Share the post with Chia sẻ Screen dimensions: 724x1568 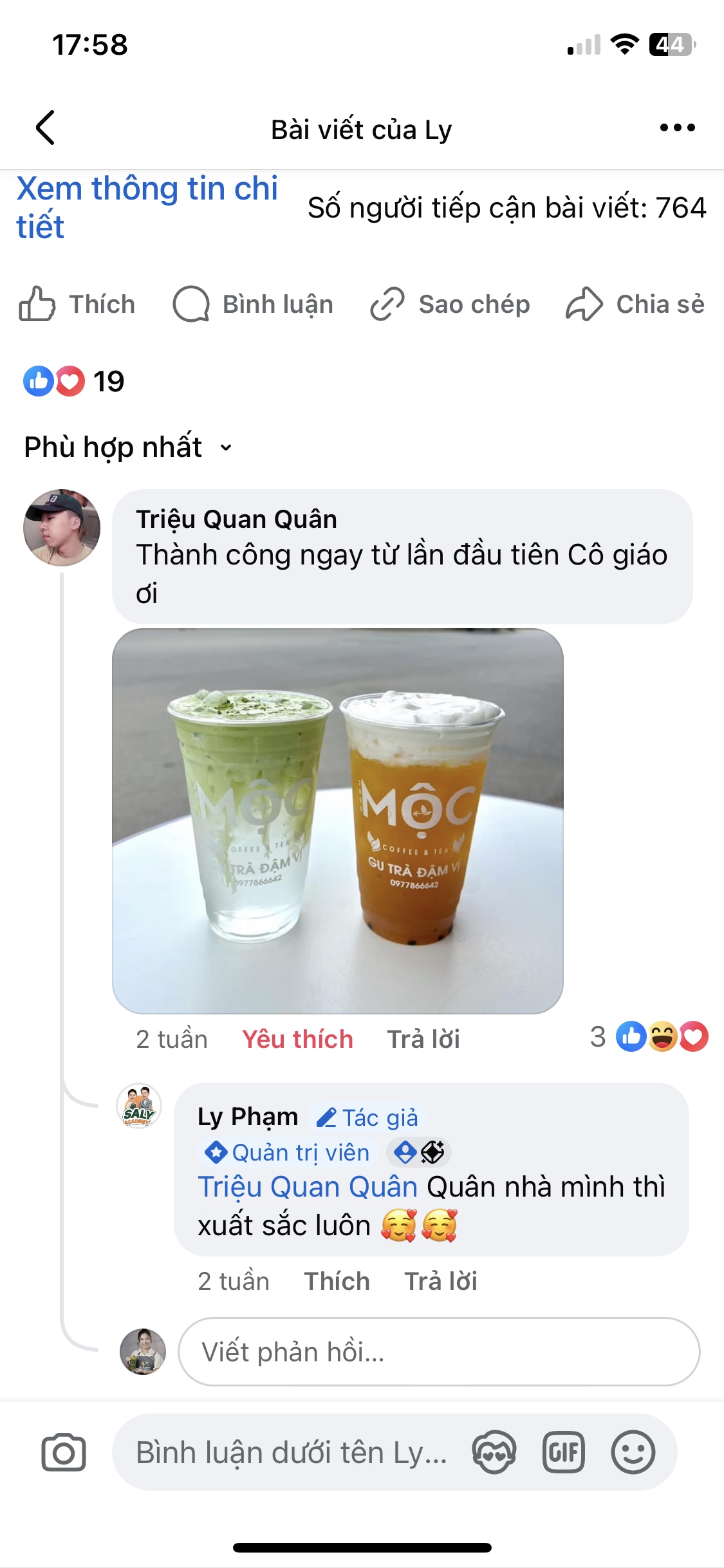(x=635, y=304)
